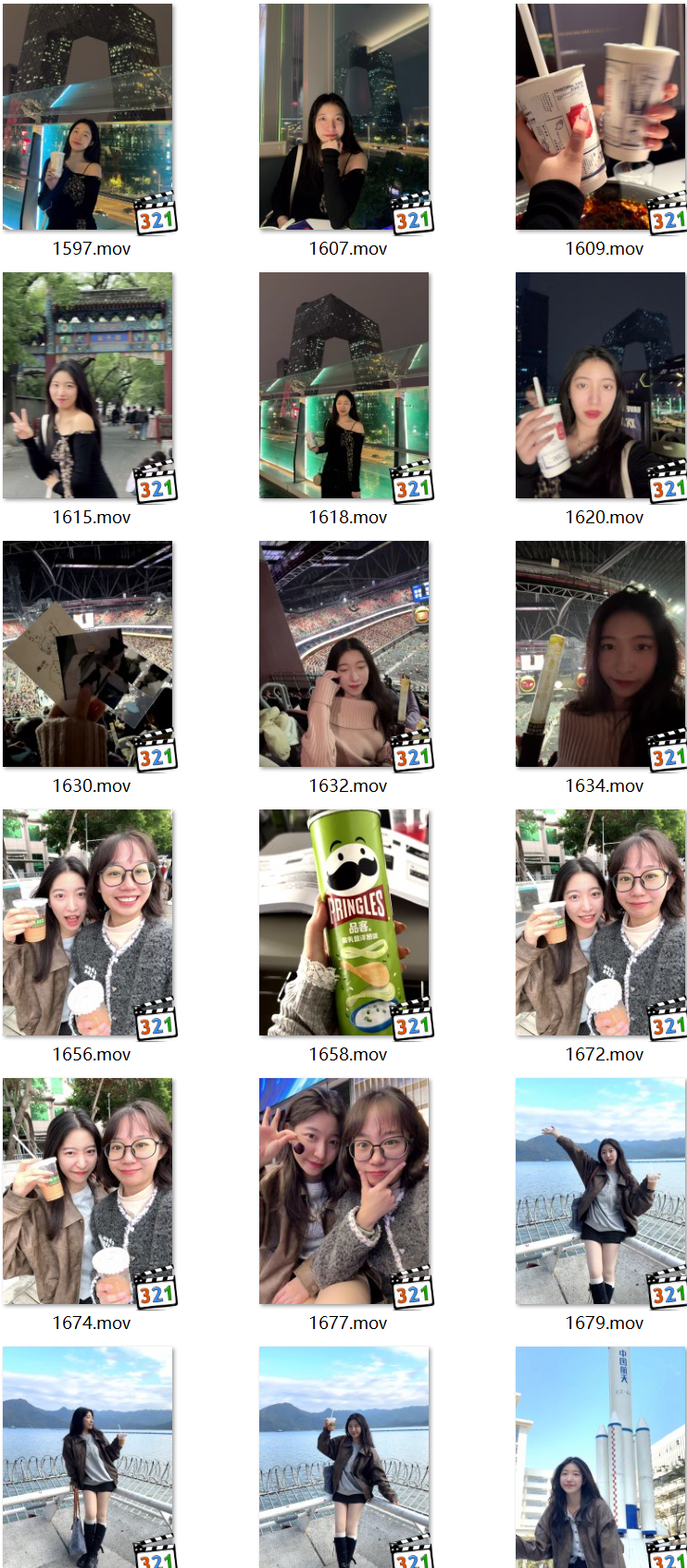Viewport: 687px width, 1568px height.
Task: Open the video file 1597.mov
Action: pyautogui.click(x=88, y=118)
